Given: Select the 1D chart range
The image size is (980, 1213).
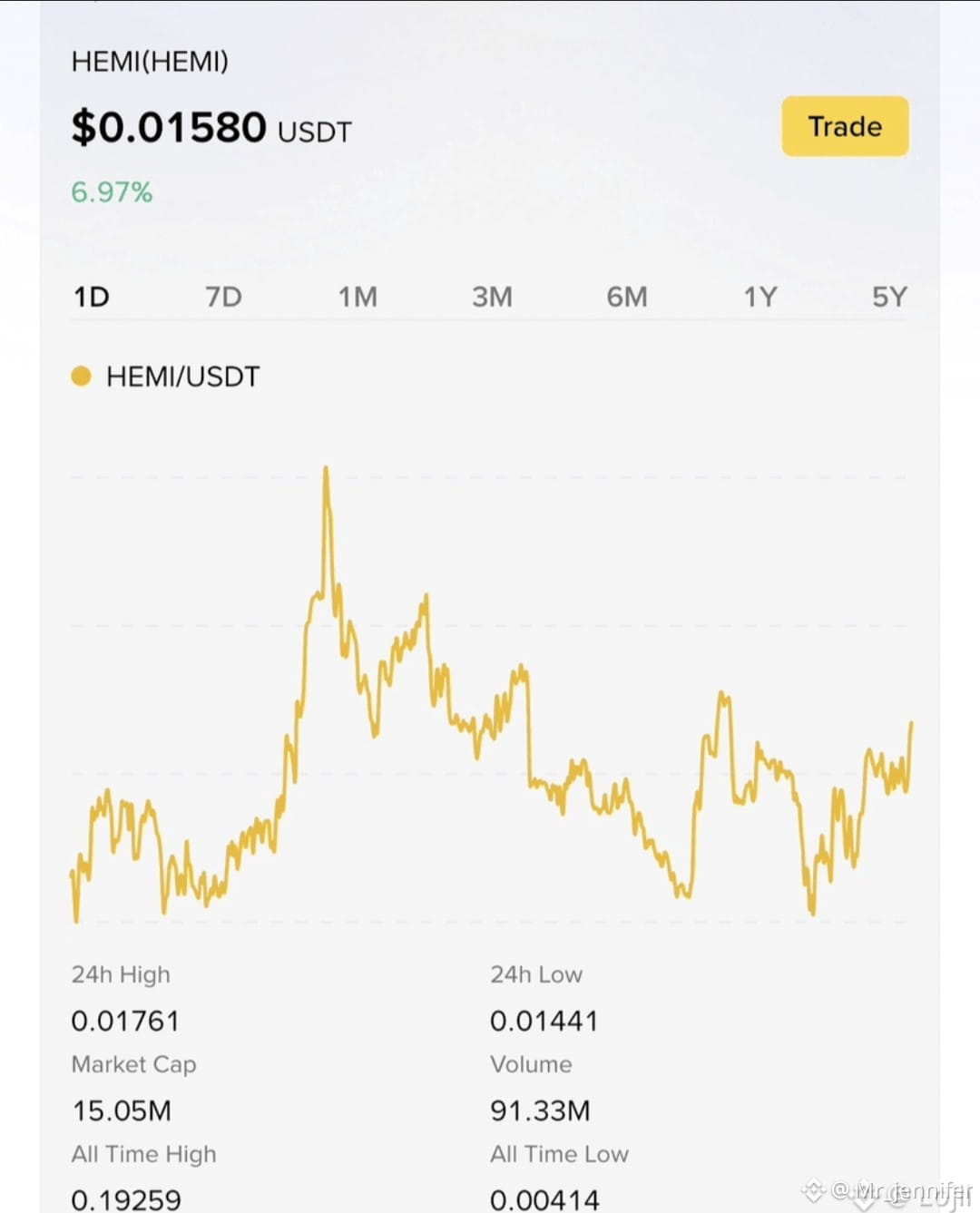Looking at the screenshot, I should [x=92, y=297].
